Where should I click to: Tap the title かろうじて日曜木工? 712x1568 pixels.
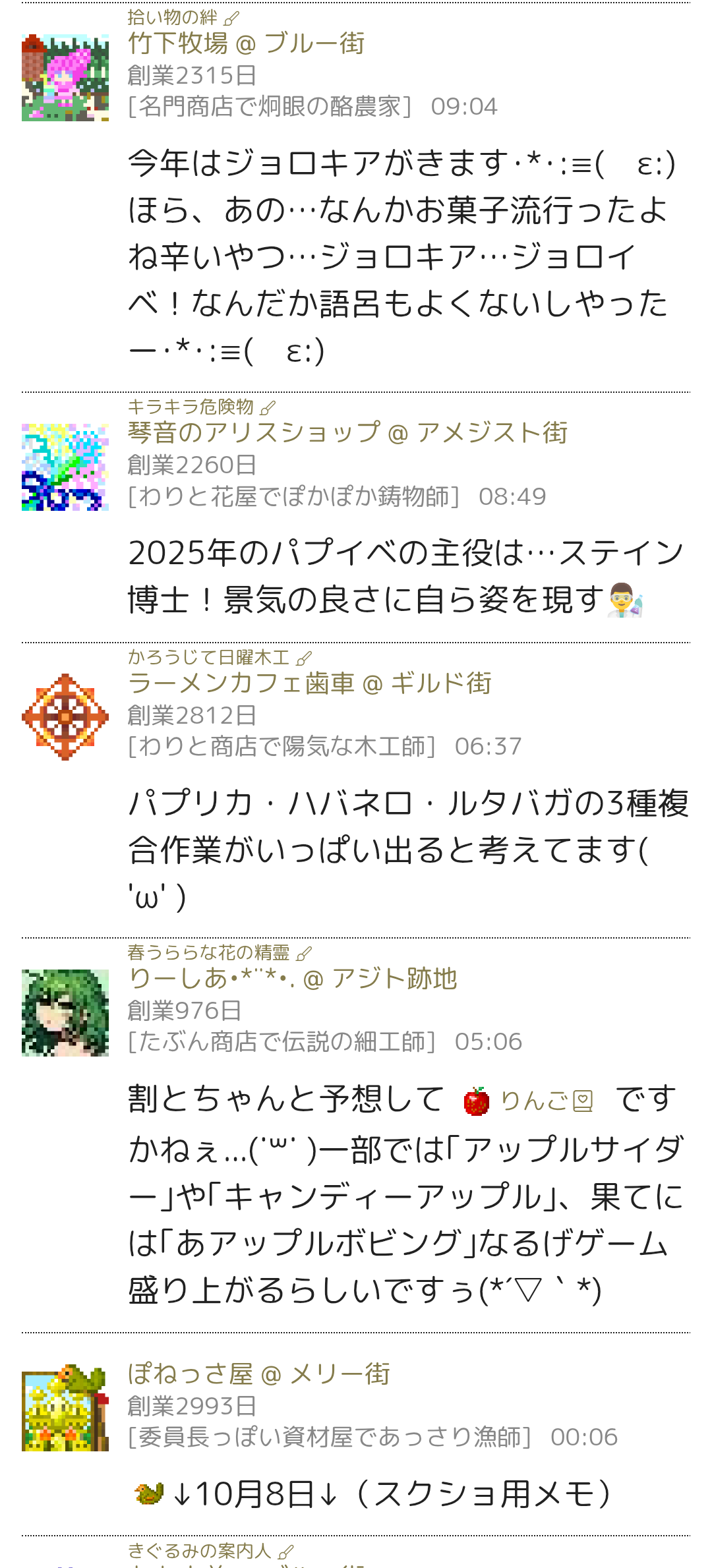coord(208,657)
